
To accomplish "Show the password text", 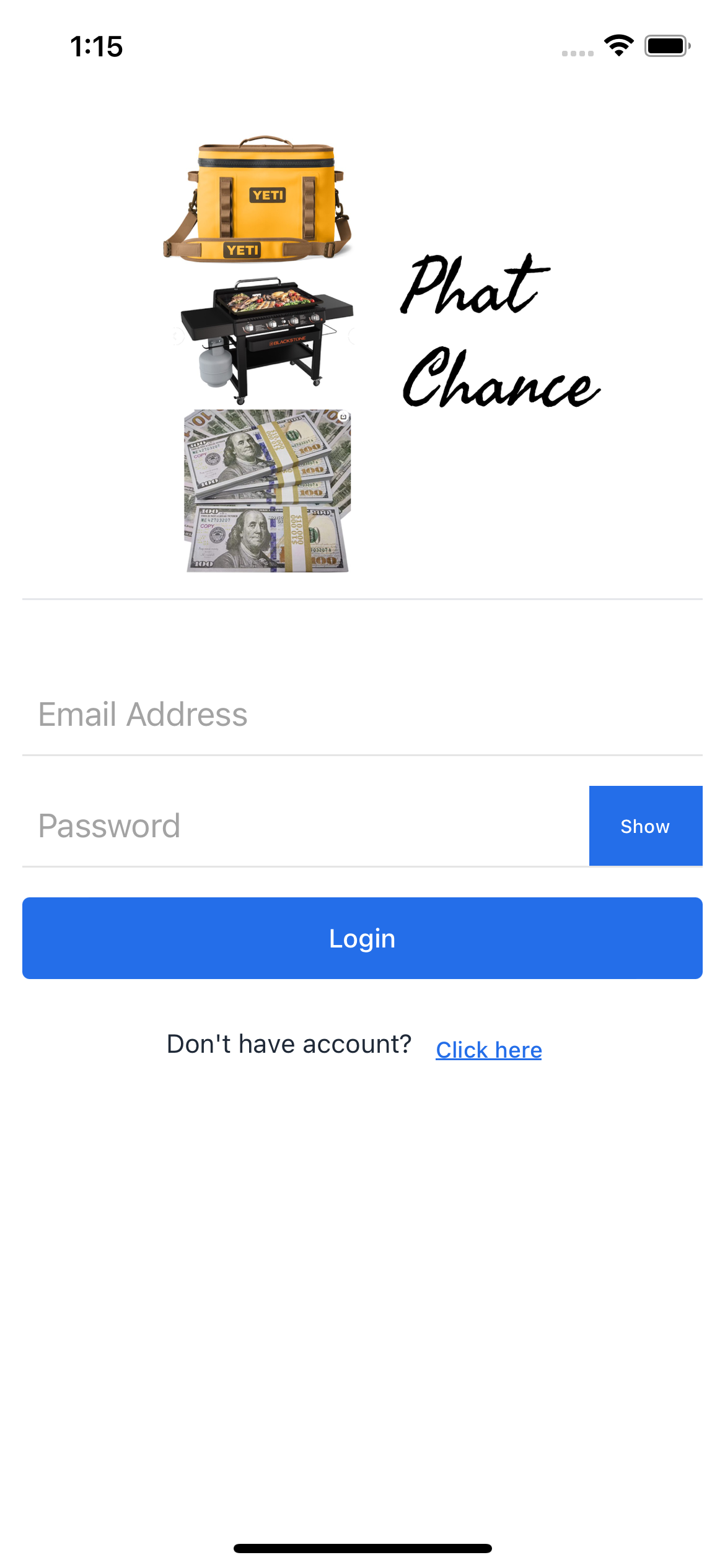I will coord(645,826).
